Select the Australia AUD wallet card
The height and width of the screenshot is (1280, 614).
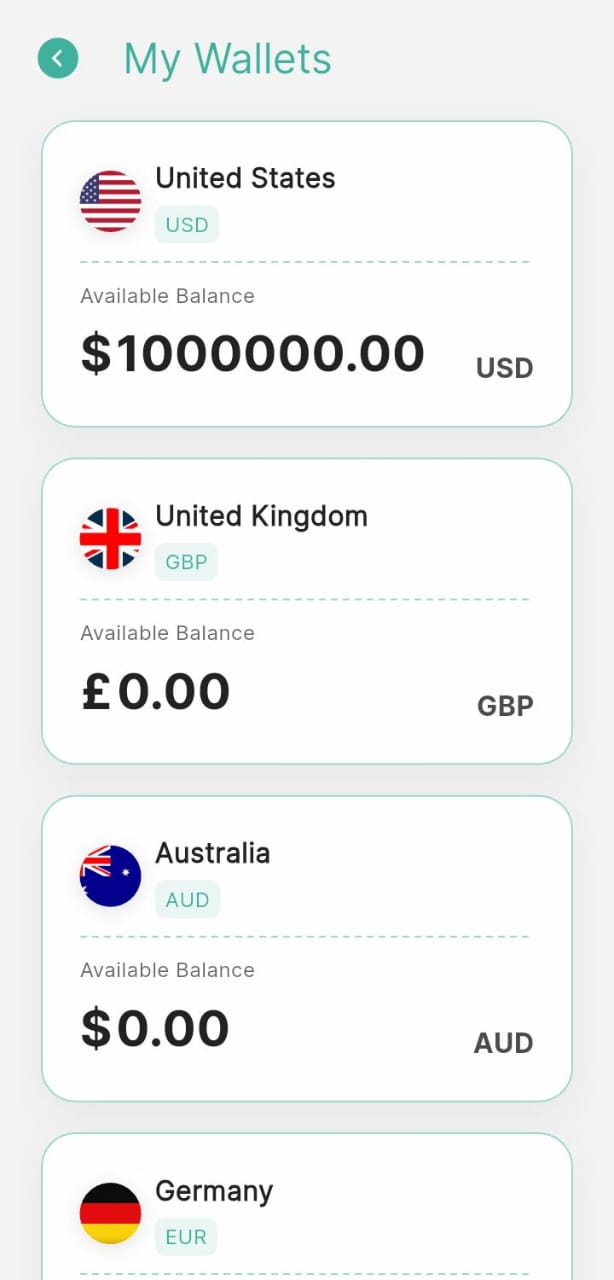pyautogui.click(x=306, y=948)
